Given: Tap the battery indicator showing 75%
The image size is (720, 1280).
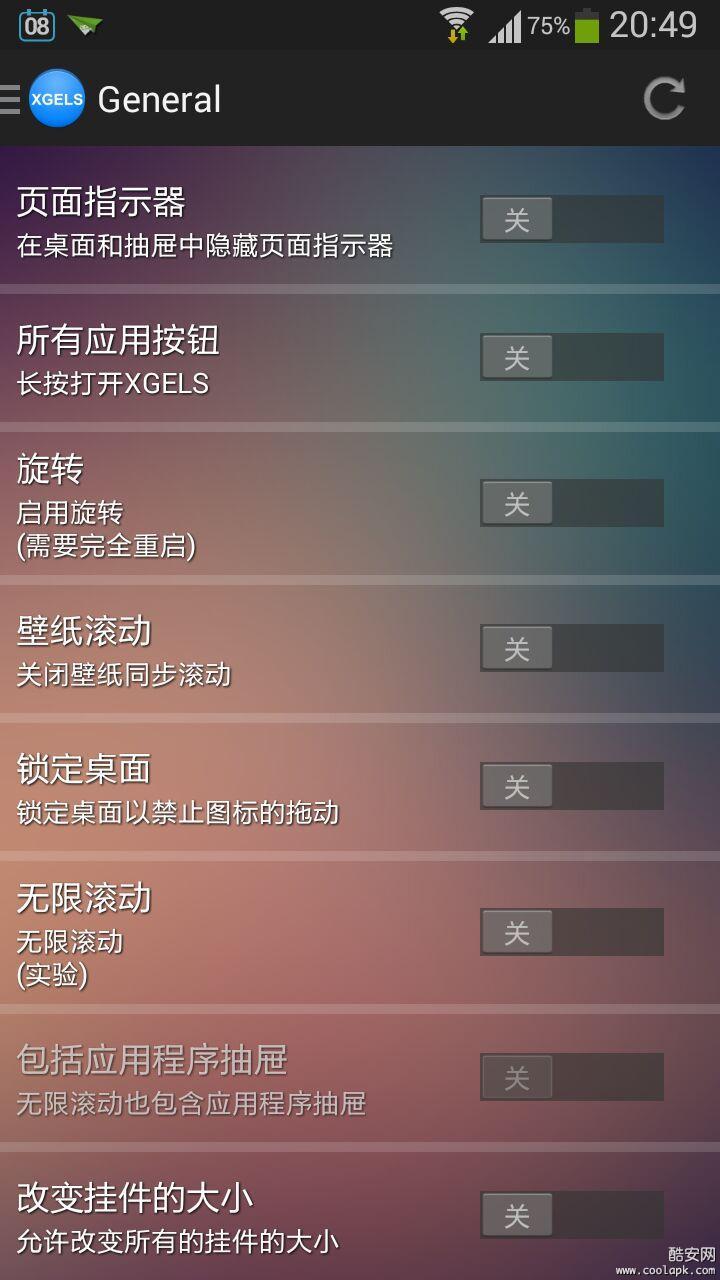Looking at the screenshot, I should click(590, 25).
